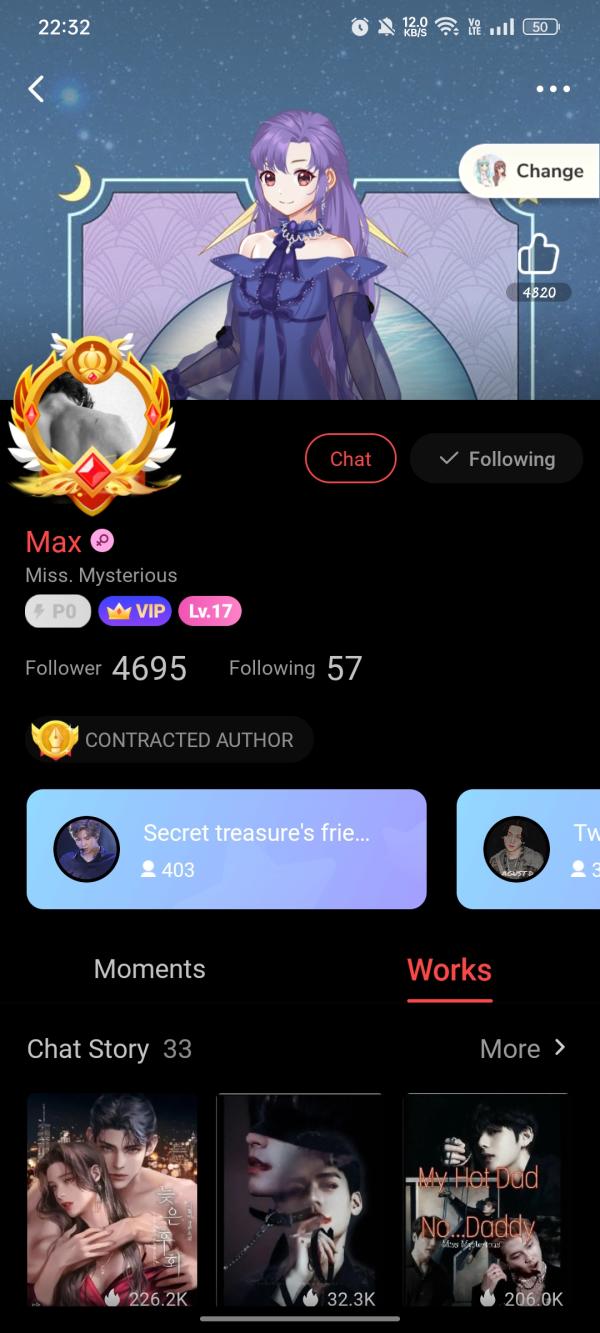The image size is (600, 1333).
Task: Open the three-dot overflow menu
Action: click(x=552, y=89)
